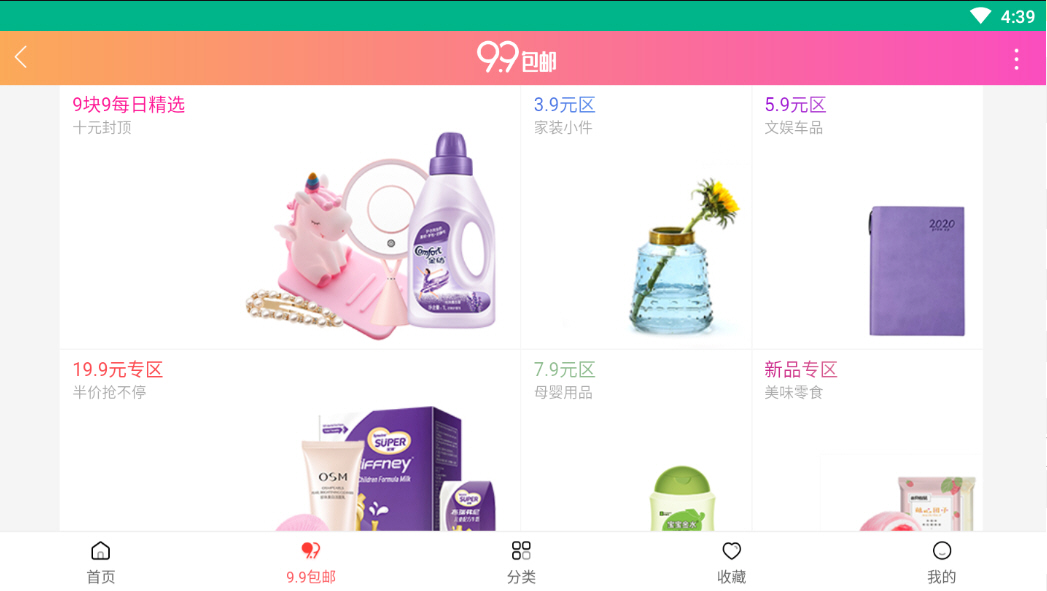The height and width of the screenshot is (591, 1047).
Task: Switch to the 分类 tab
Action: tap(521, 562)
